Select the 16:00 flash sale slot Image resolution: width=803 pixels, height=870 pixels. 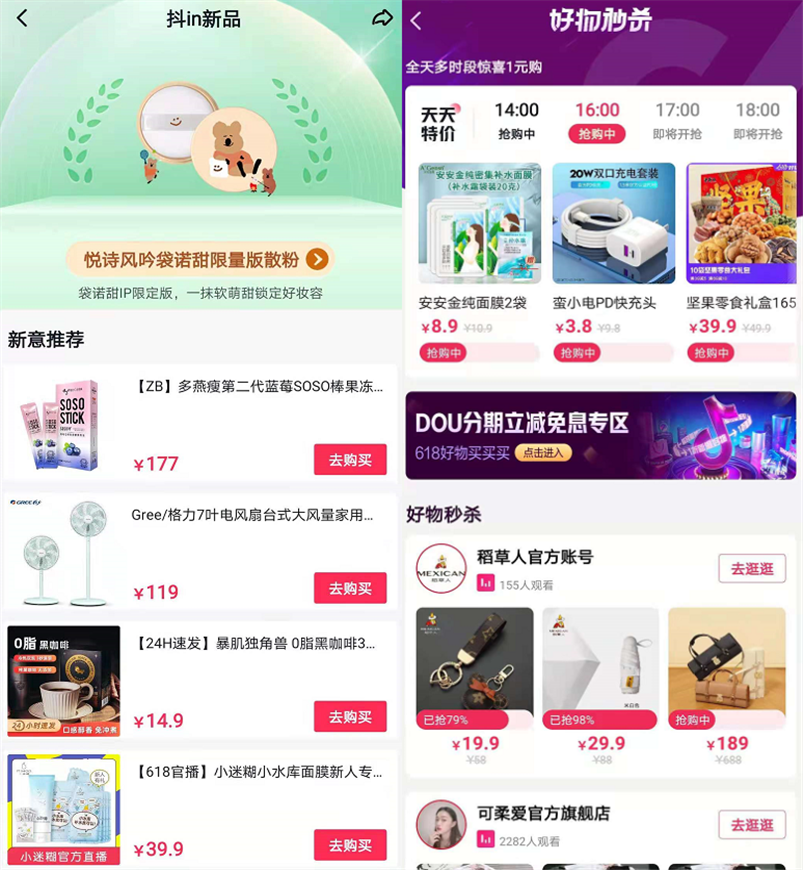point(597,120)
